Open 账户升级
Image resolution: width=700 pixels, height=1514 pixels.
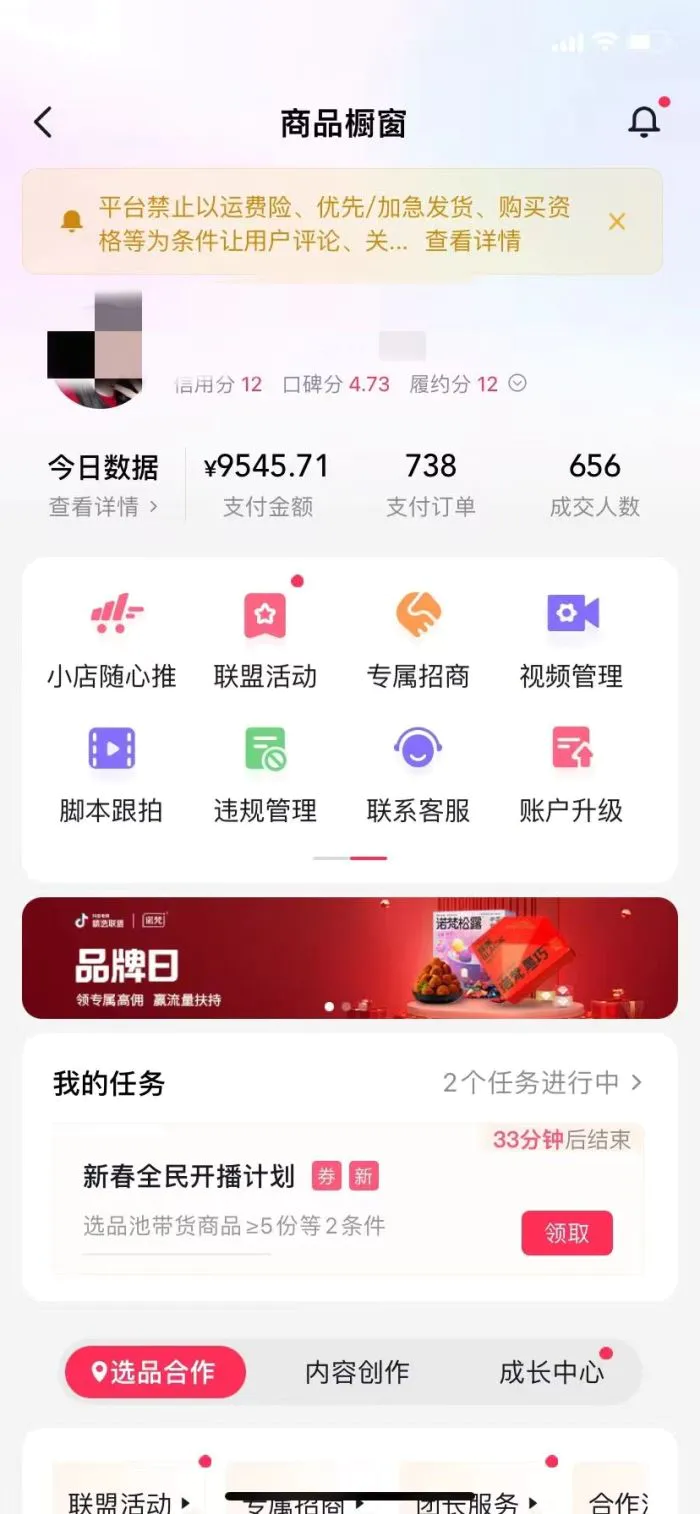click(x=571, y=774)
